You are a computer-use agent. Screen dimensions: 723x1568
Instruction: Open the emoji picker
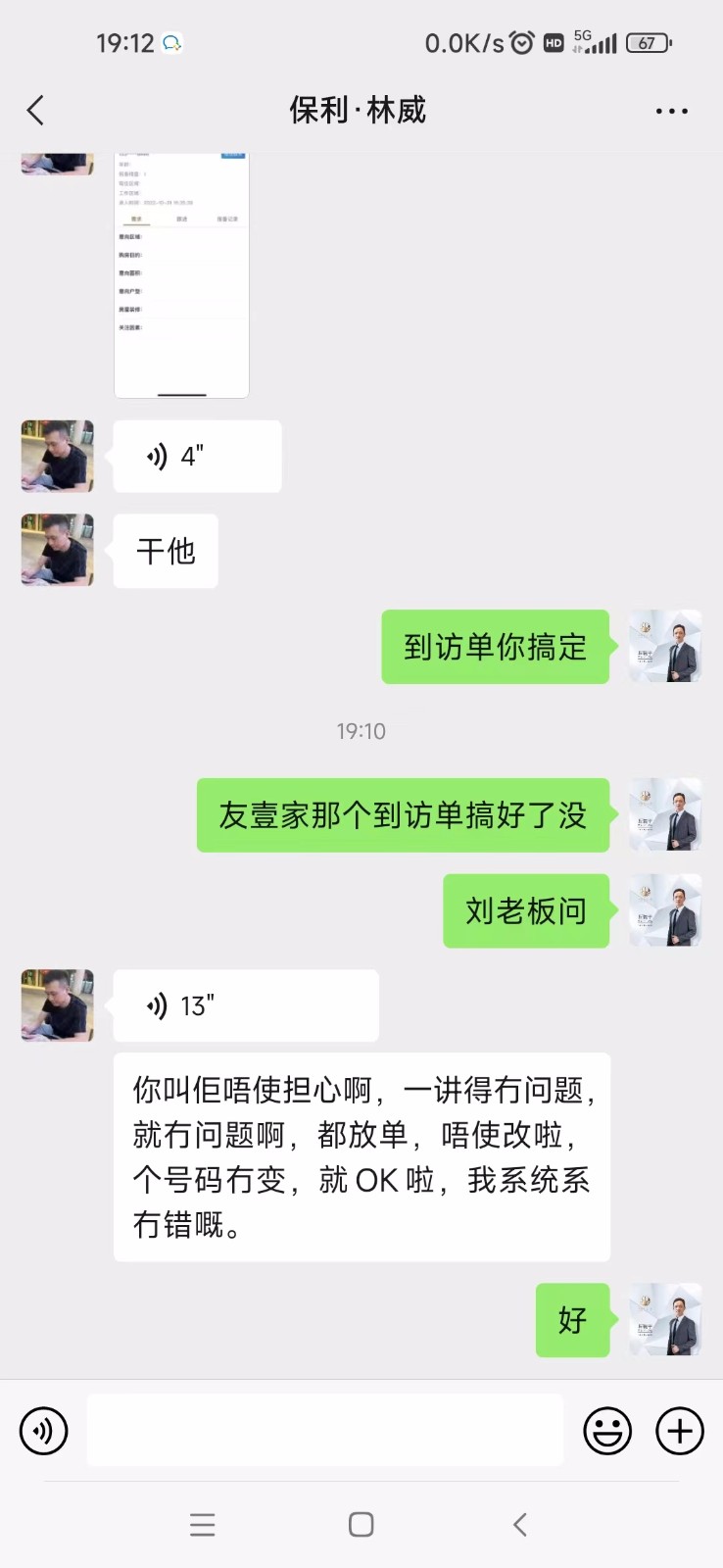607,1431
